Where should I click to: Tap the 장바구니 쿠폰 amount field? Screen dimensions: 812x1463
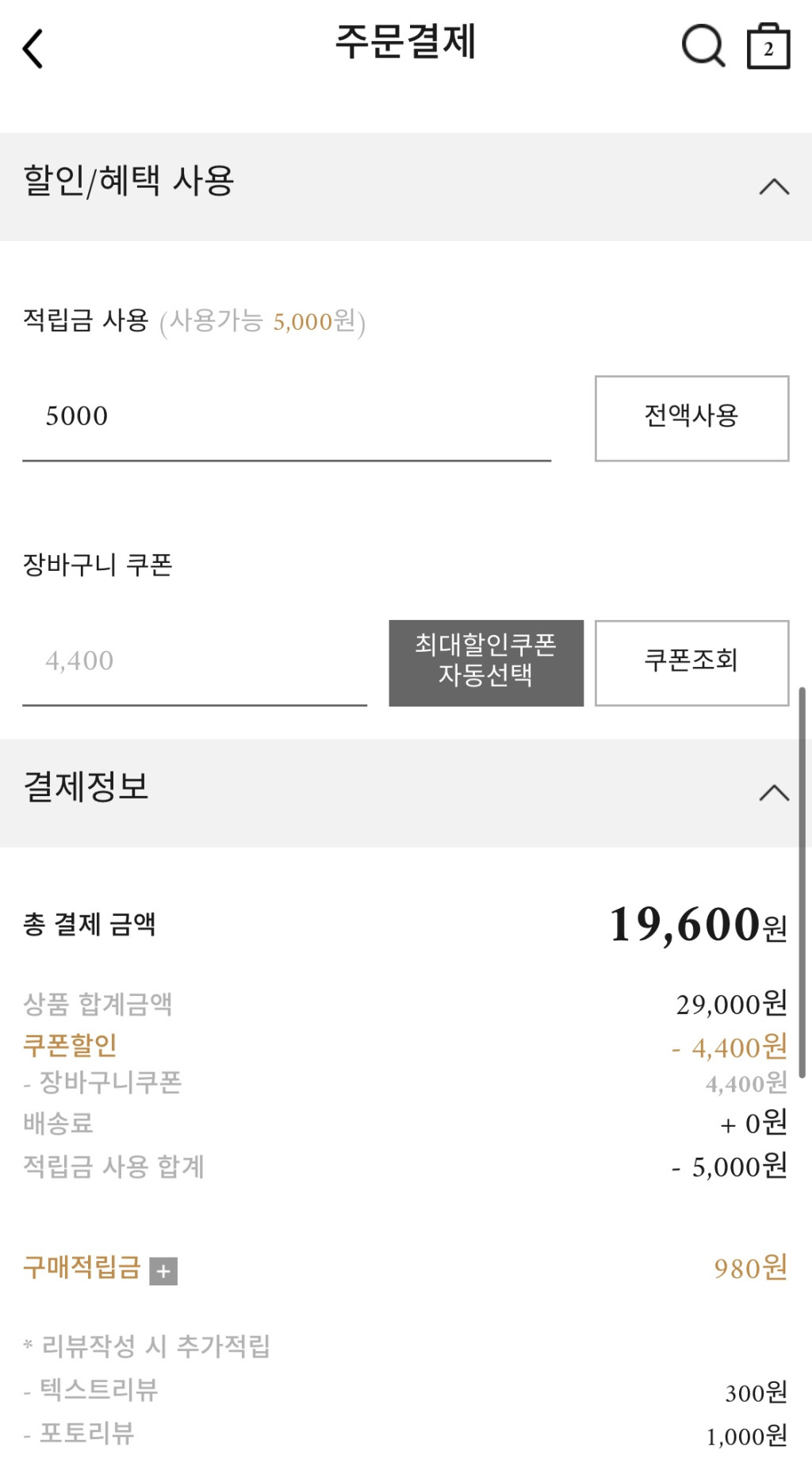pos(194,661)
